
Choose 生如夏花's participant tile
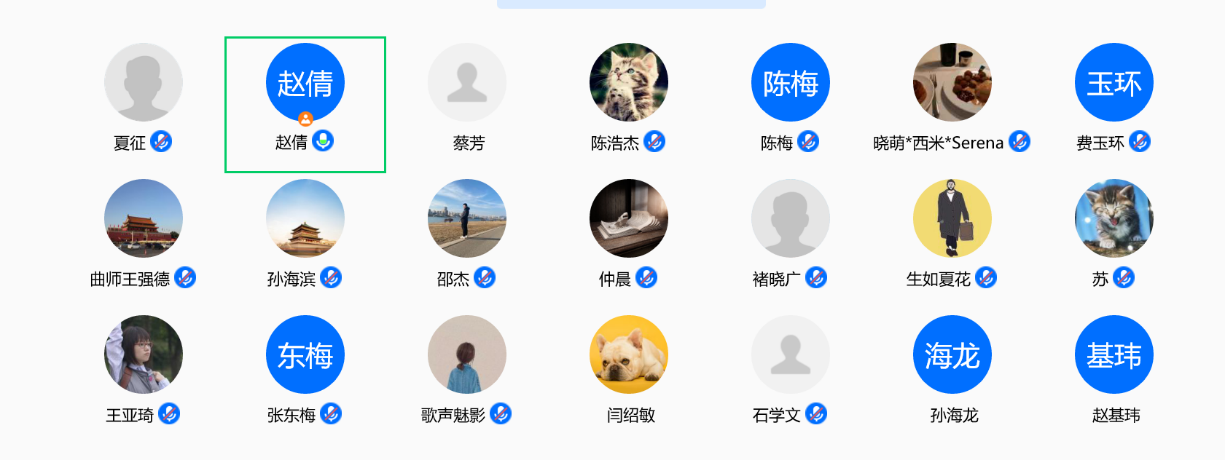(952, 219)
